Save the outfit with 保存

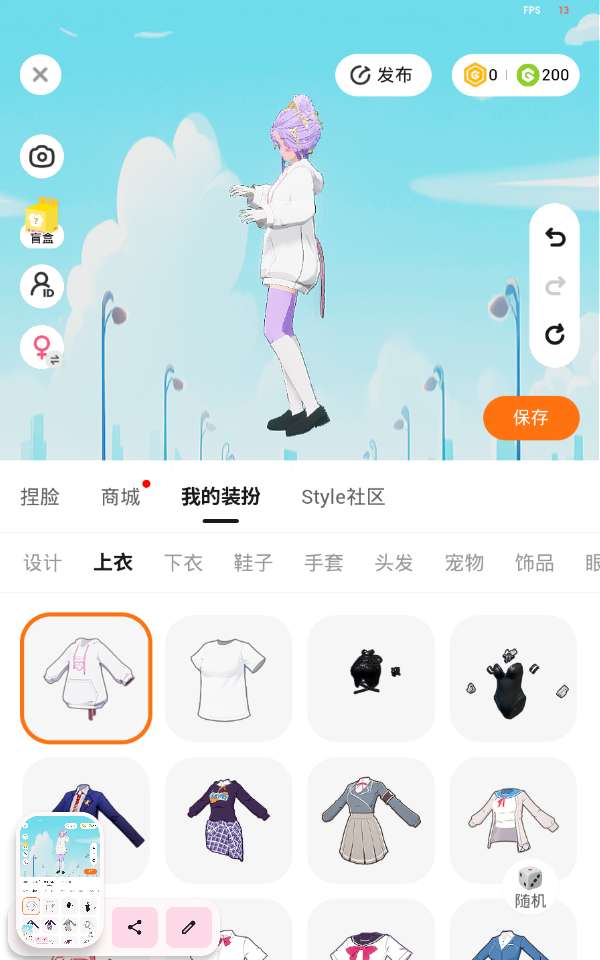tap(531, 418)
